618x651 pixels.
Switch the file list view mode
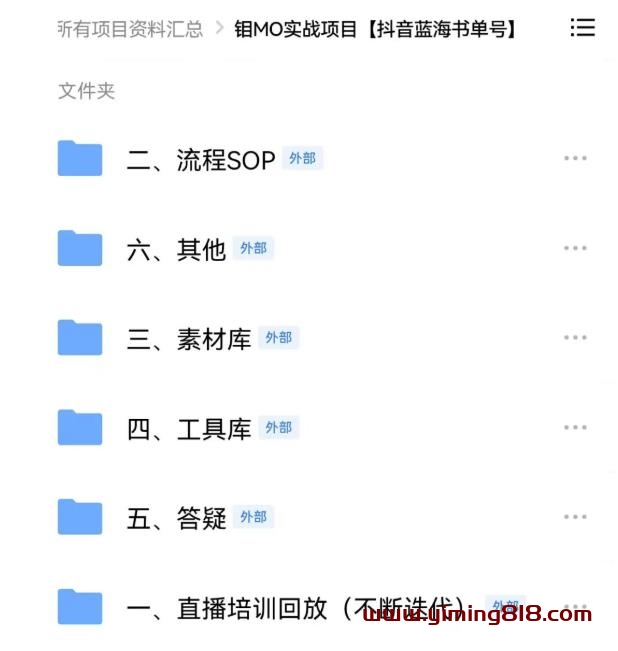click(x=582, y=28)
